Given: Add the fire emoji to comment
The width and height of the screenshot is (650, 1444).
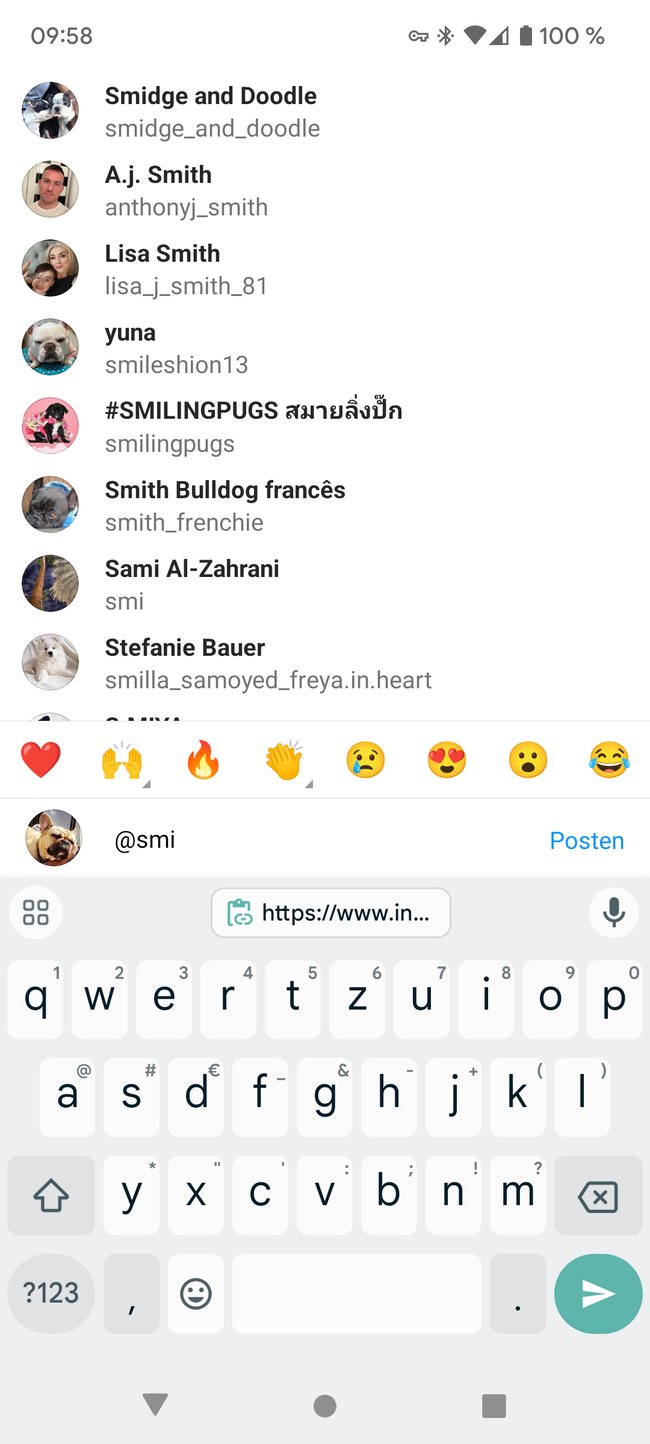Looking at the screenshot, I should [203, 761].
